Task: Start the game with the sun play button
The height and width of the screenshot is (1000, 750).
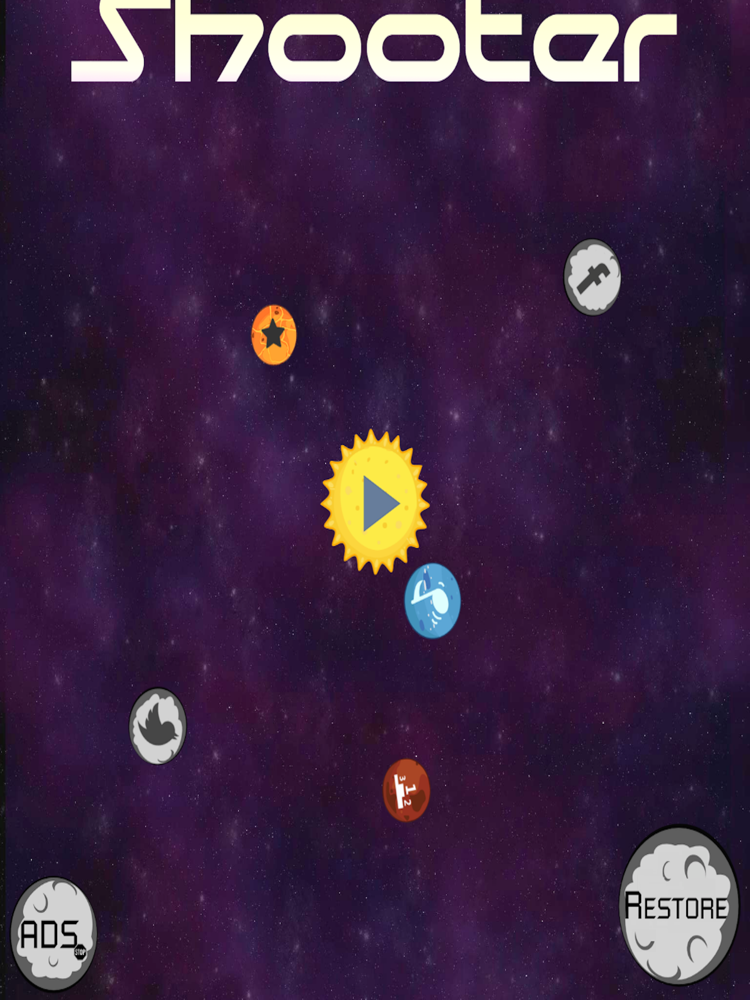Action: 375,502
